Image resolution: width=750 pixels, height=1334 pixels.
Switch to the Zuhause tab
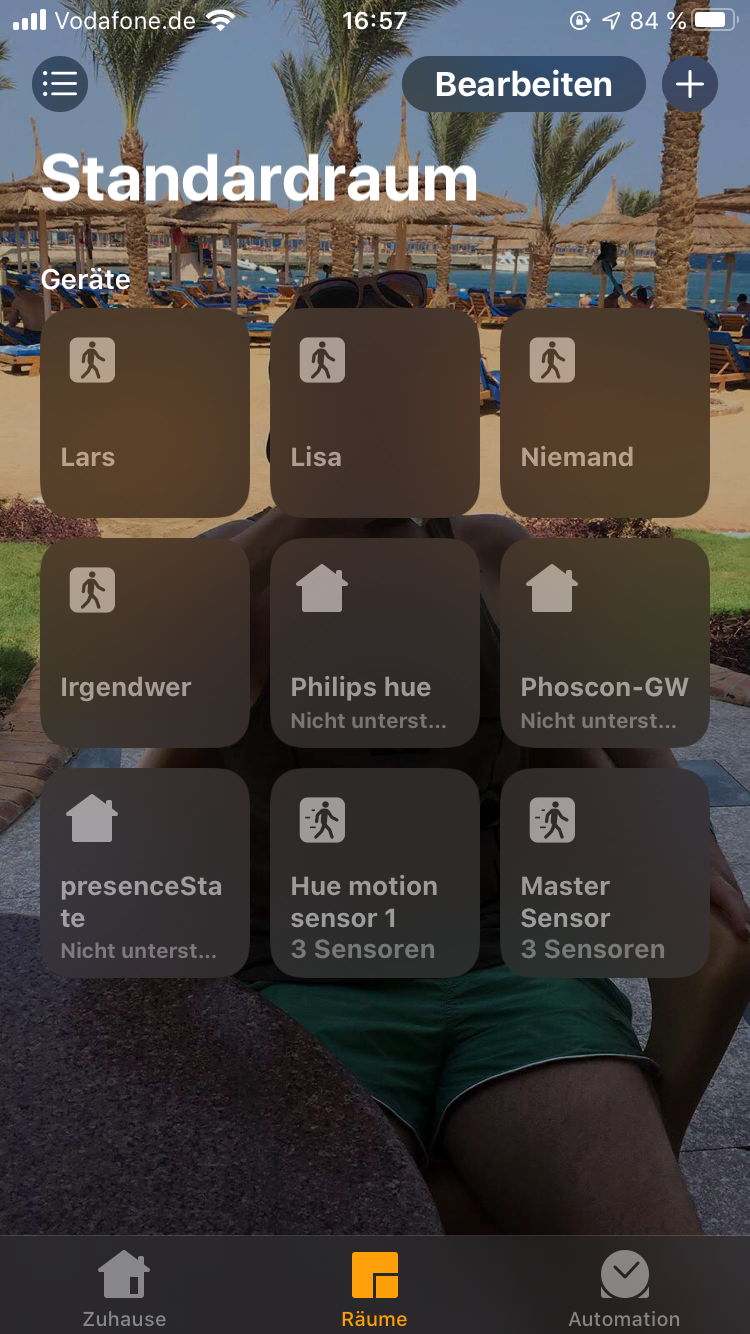pos(124,1289)
